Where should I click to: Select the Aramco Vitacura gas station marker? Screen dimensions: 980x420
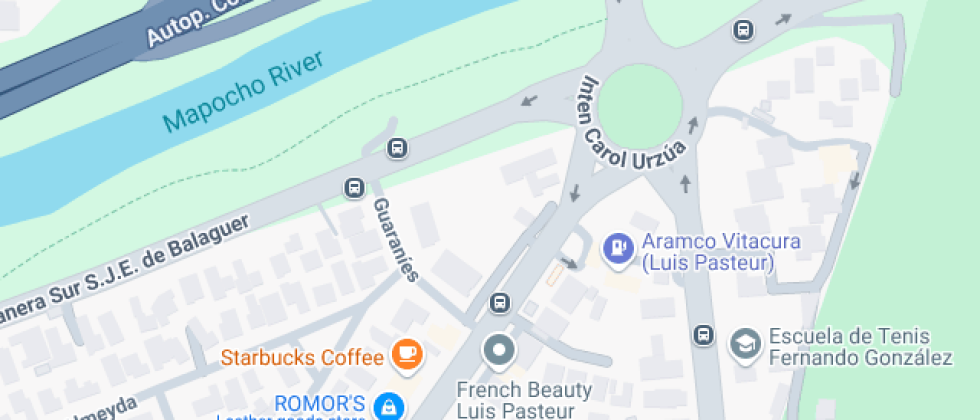[x=619, y=247]
